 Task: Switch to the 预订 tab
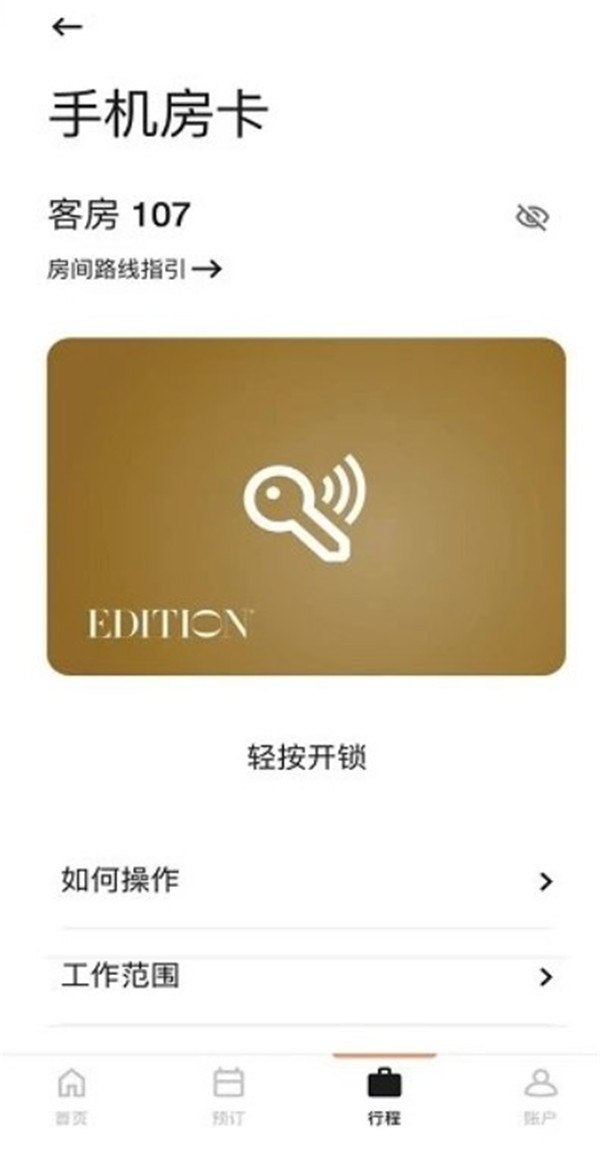click(x=228, y=1096)
